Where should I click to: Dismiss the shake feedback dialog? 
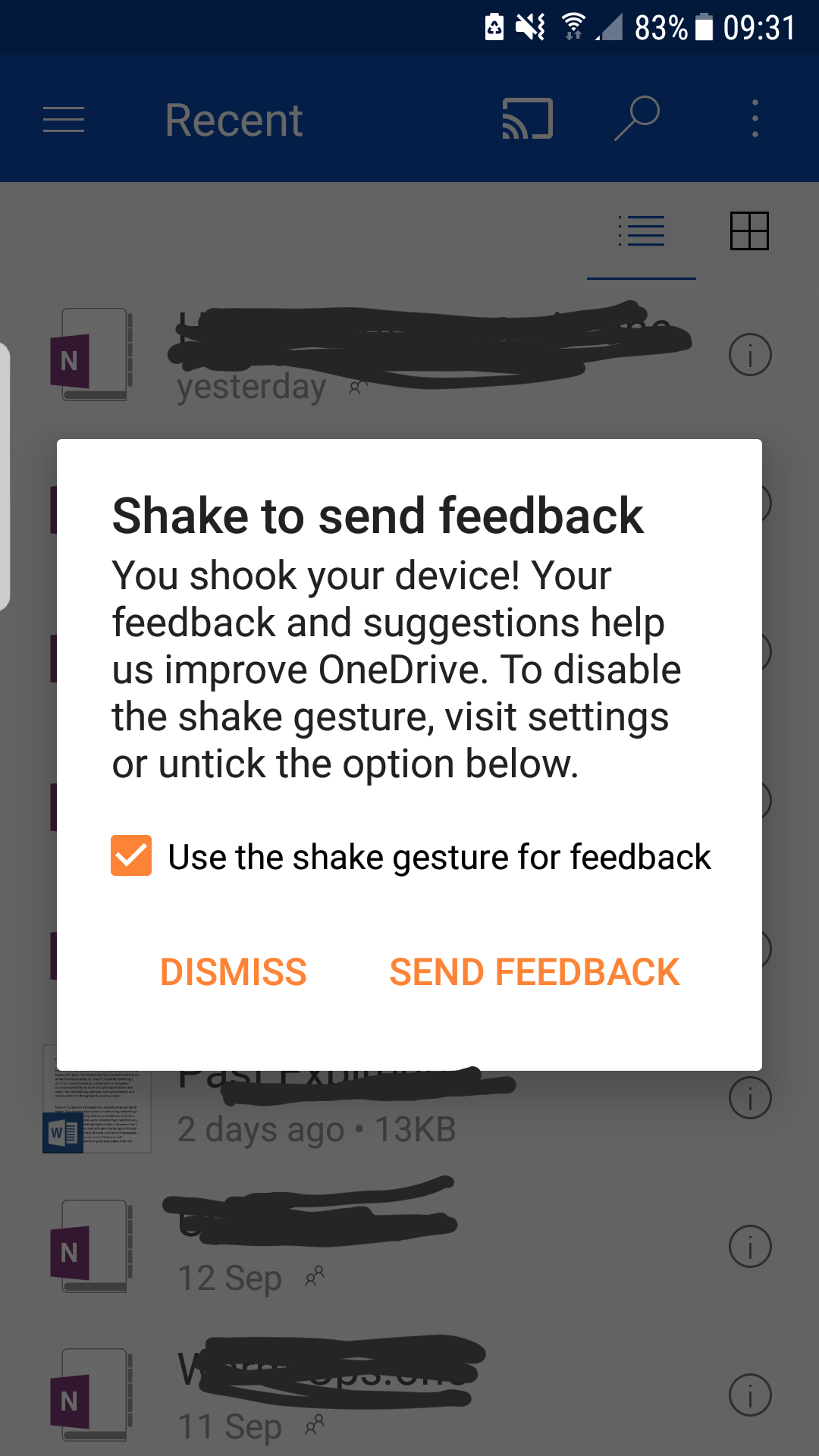(x=233, y=971)
